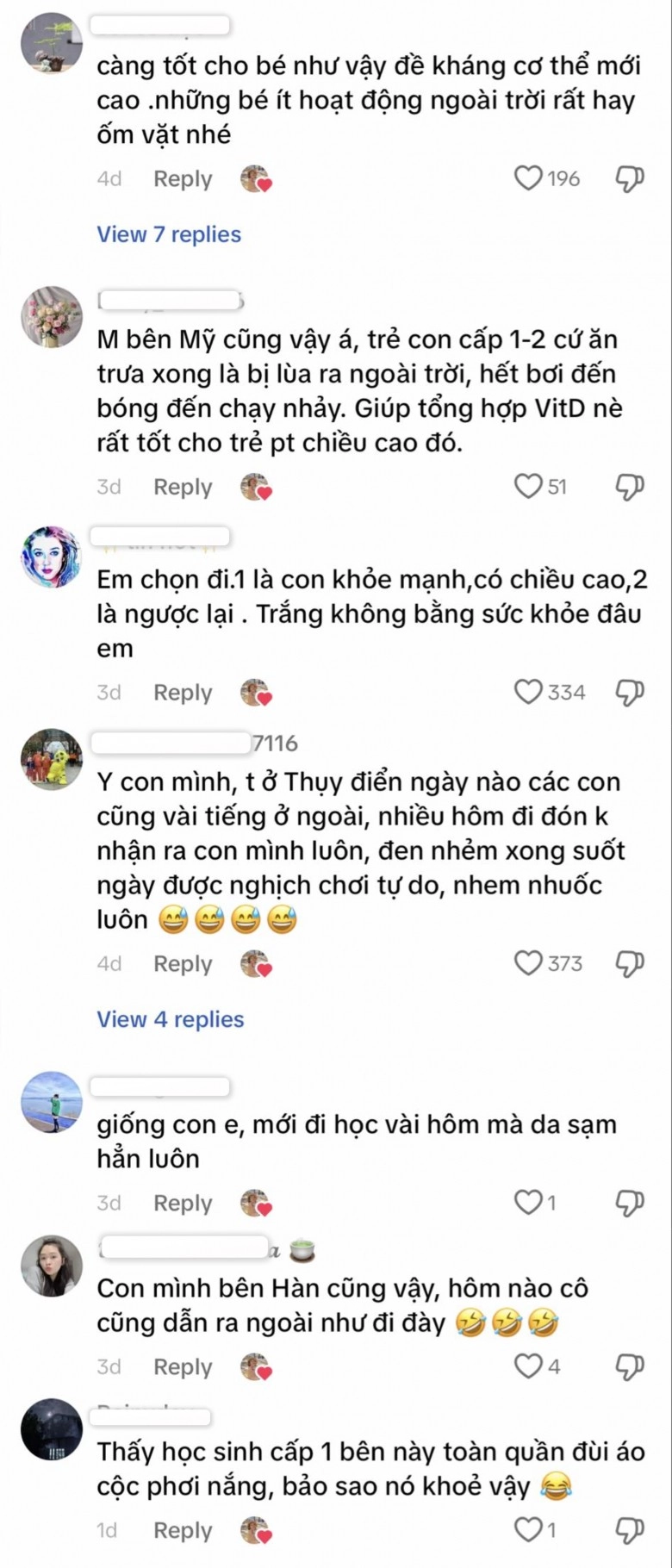Reply to the comment starting 'M bên Mỹ'
The width and height of the screenshot is (672, 1568).
click(x=183, y=487)
